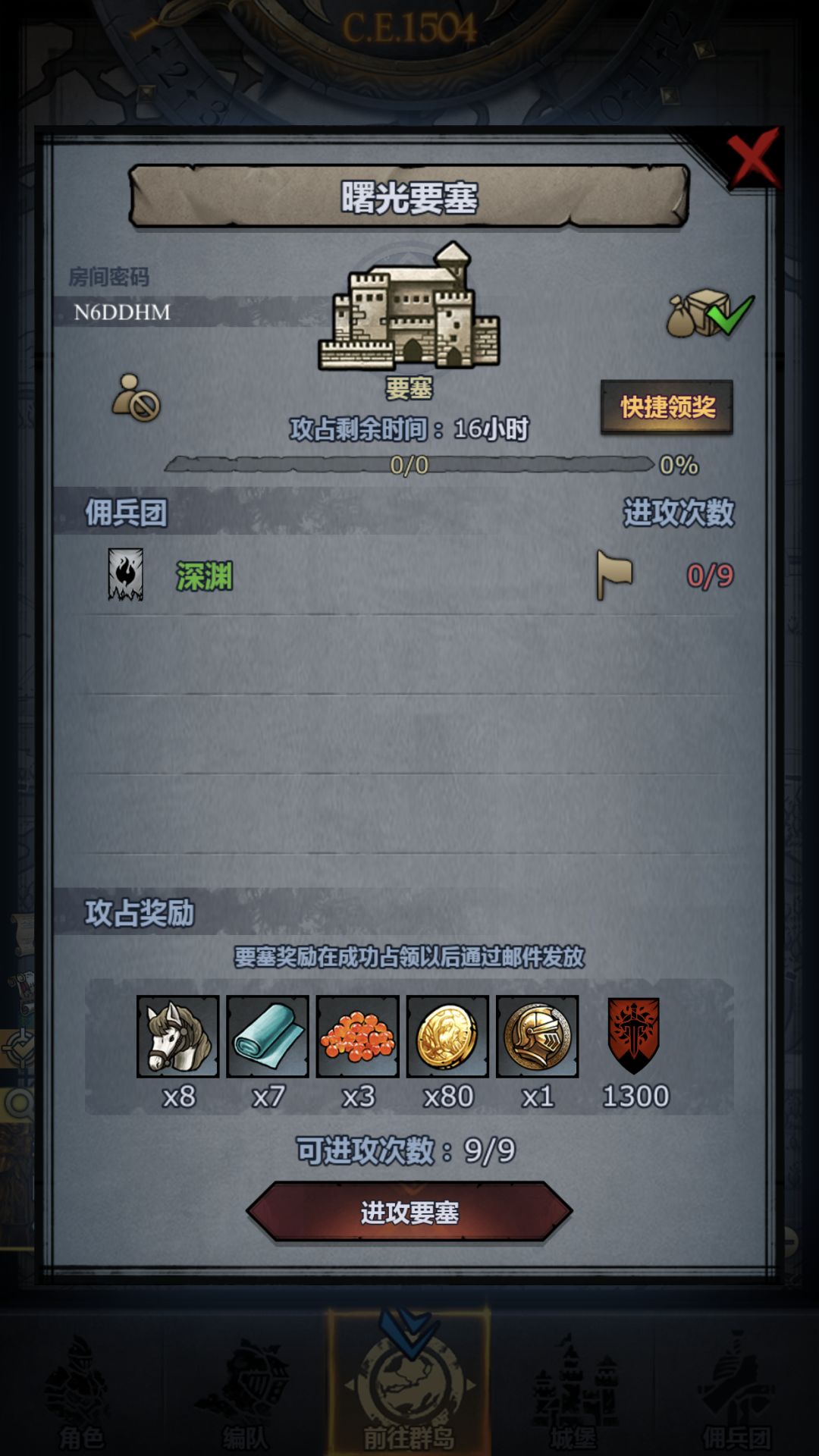The height and width of the screenshot is (1456, 819).
Task: Open the loot bag icon with green checkmark
Action: [710, 313]
